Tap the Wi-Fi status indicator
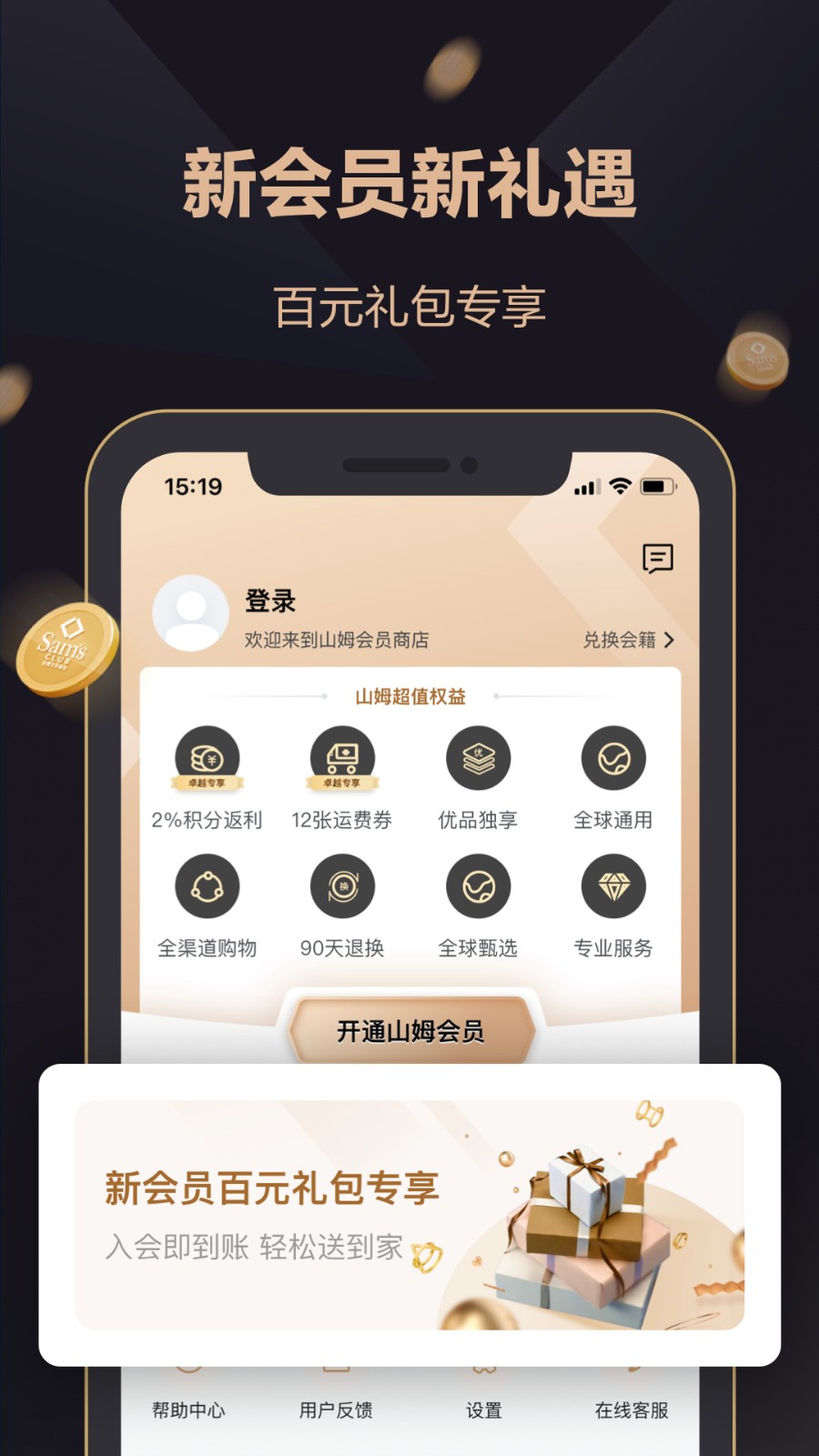Image resolution: width=819 pixels, height=1456 pixels. [622, 487]
